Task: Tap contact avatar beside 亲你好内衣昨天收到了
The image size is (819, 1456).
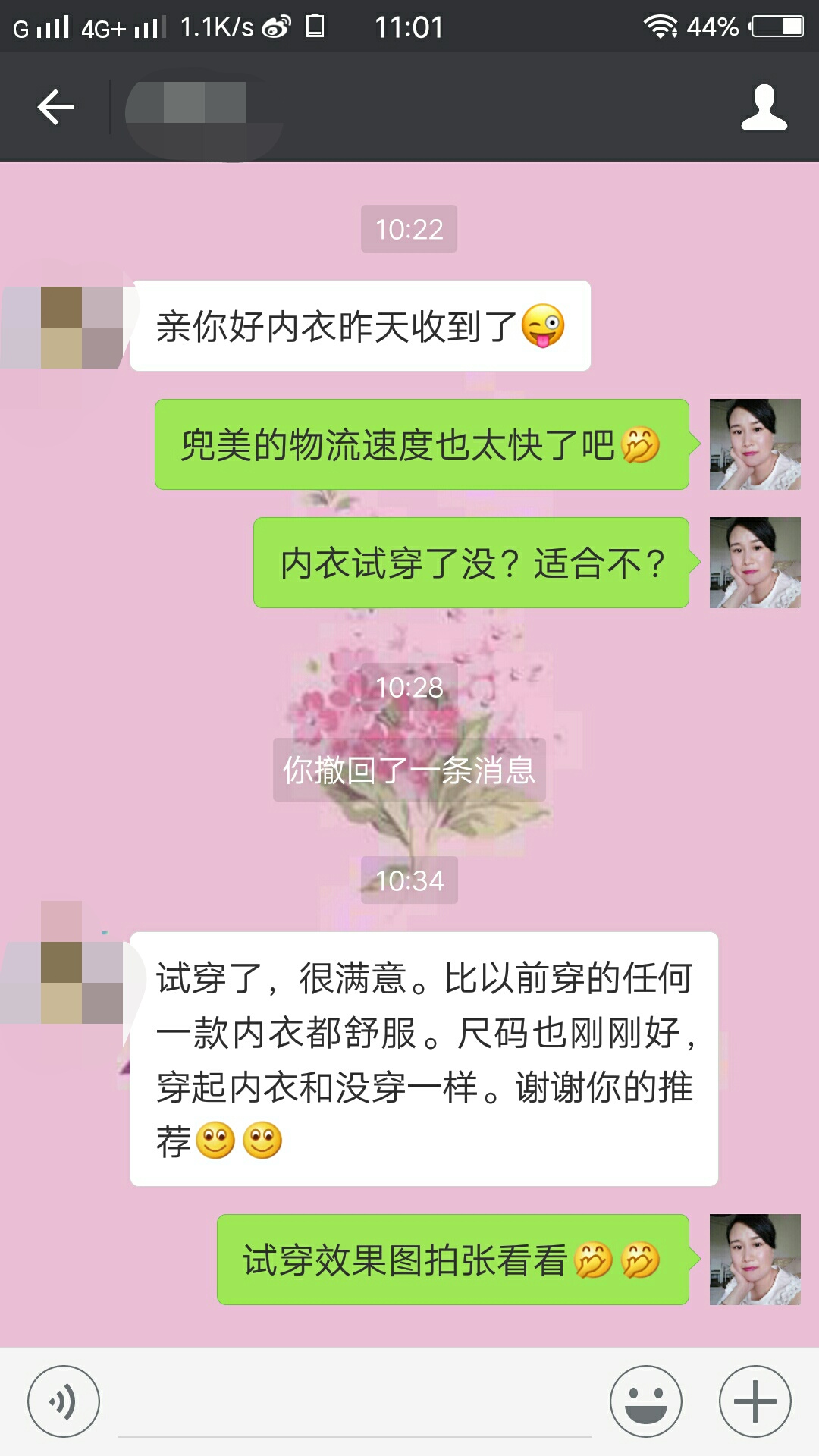Action: pyautogui.click(x=72, y=328)
